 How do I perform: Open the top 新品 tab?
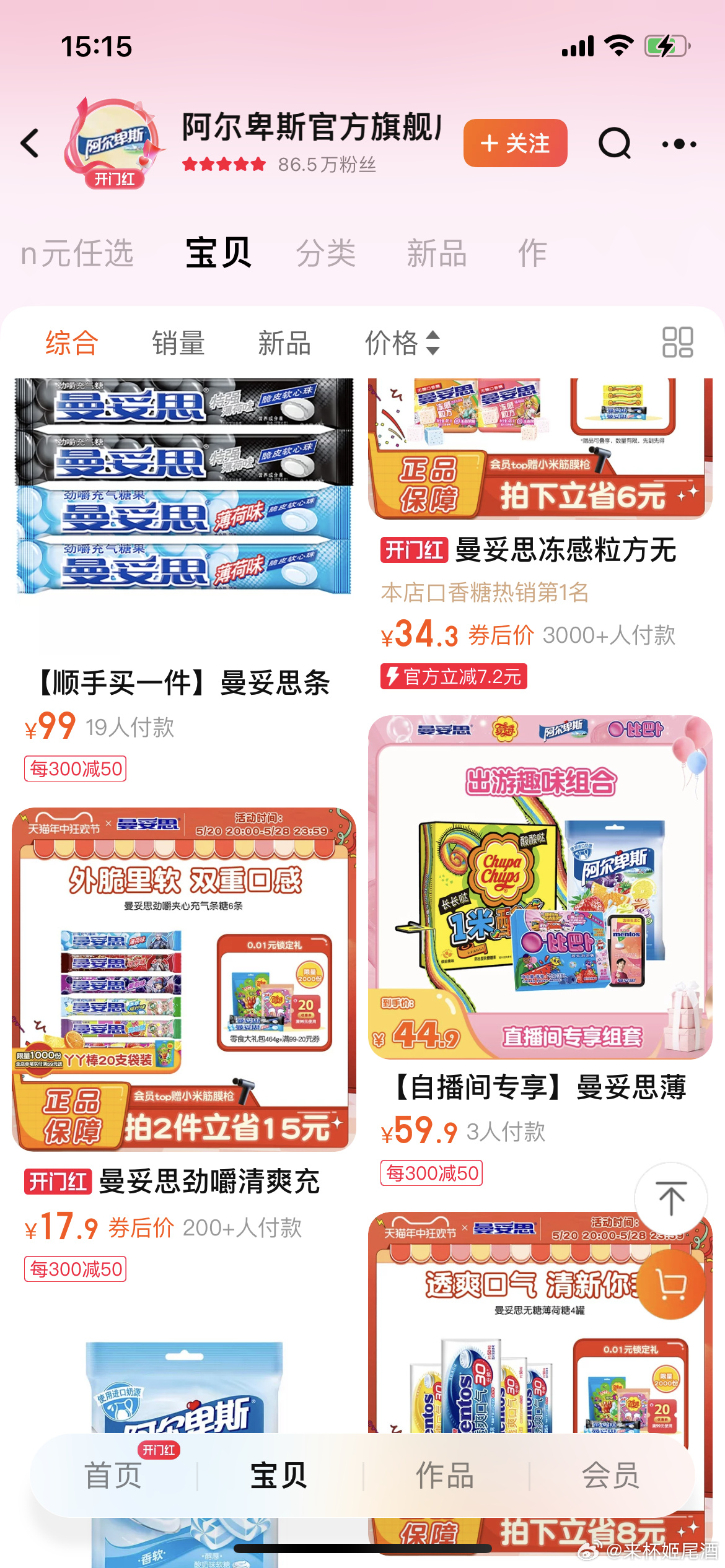436,253
